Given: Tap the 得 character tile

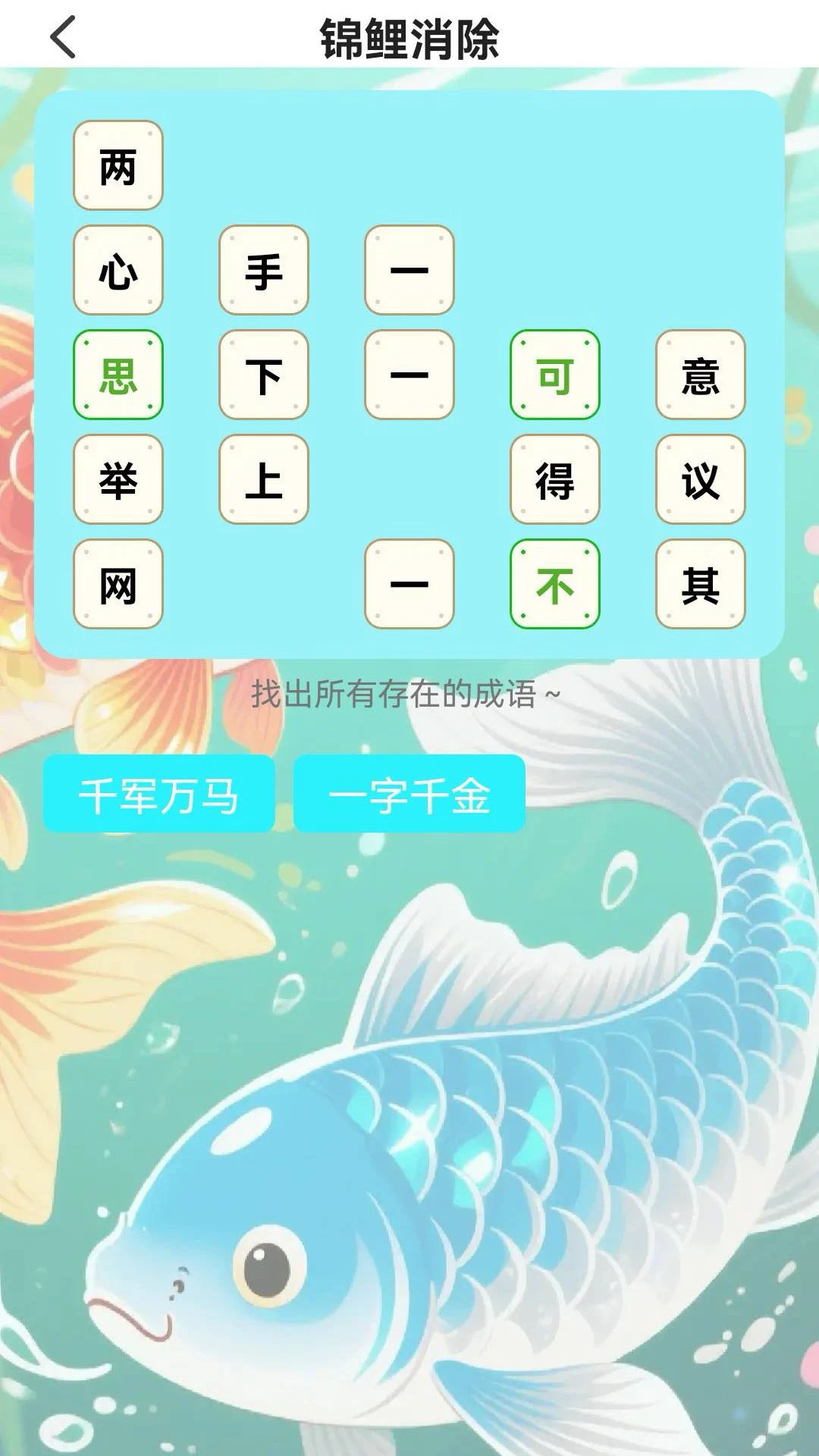Looking at the screenshot, I should coord(554,478).
